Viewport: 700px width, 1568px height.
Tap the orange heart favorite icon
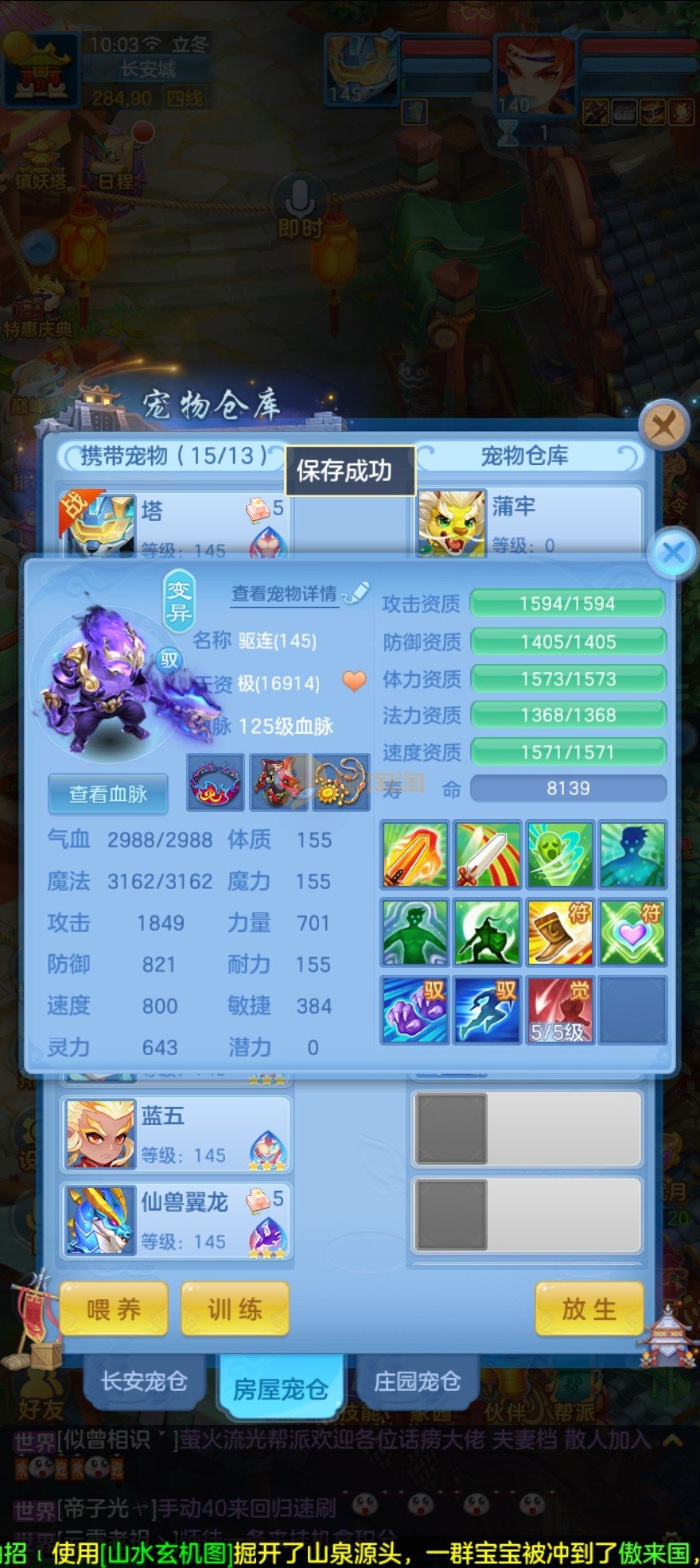click(x=354, y=681)
